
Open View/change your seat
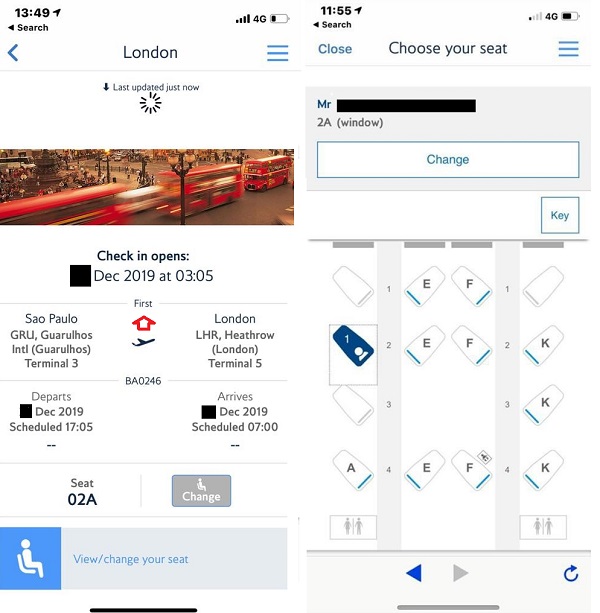point(130,559)
